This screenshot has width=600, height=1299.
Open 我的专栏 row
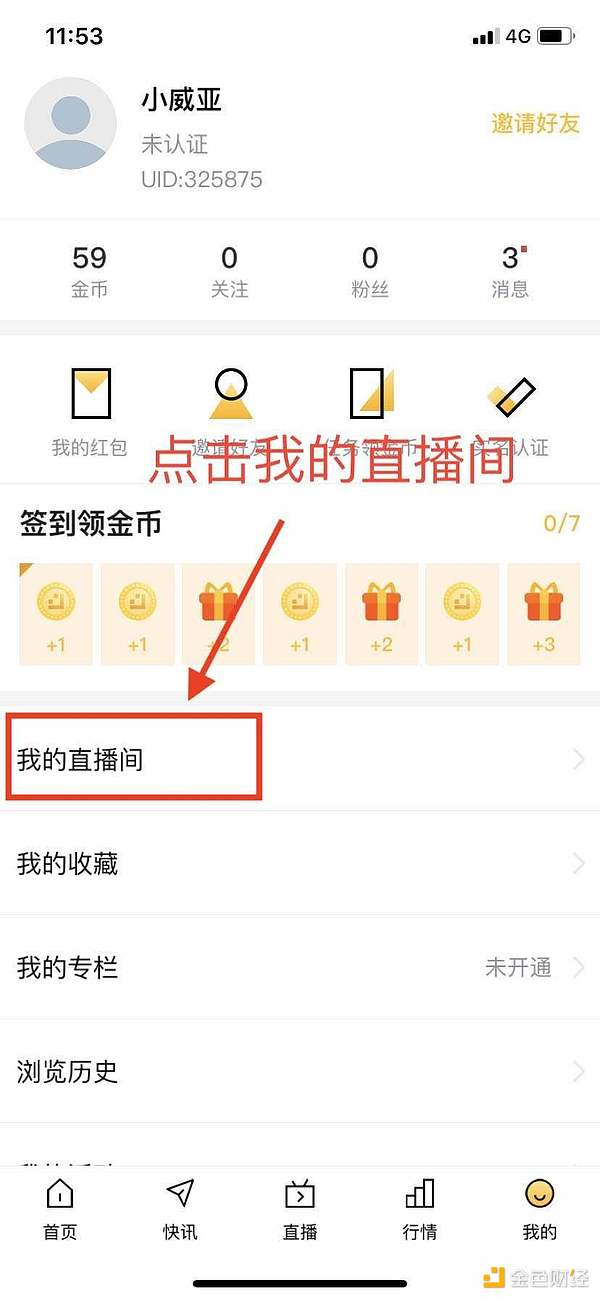[300, 967]
